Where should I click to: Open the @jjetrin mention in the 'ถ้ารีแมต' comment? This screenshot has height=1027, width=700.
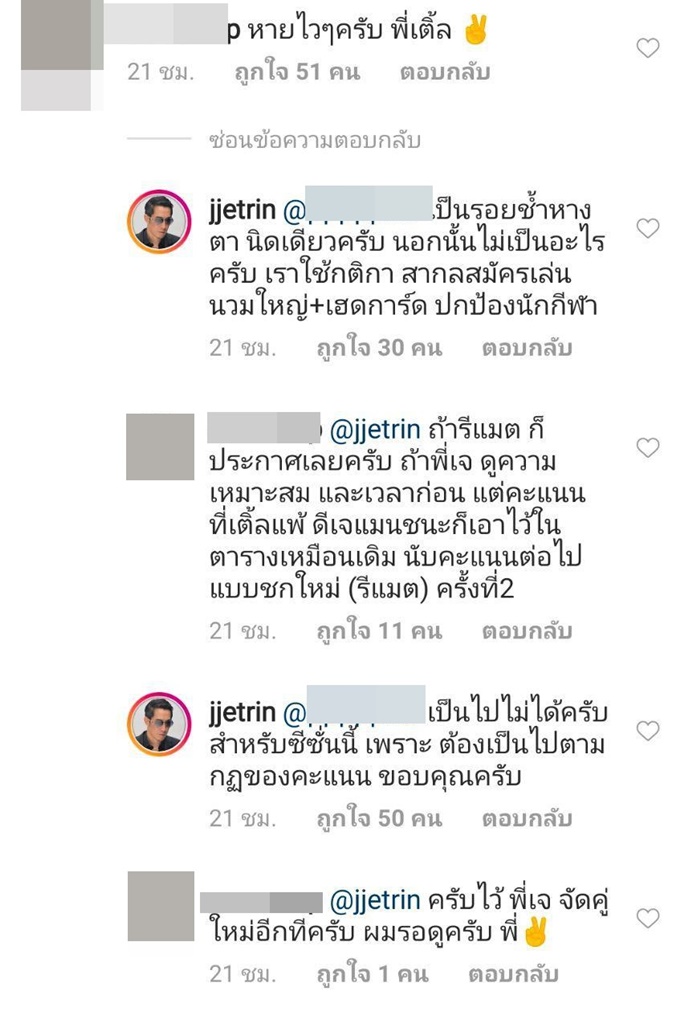click(372, 430)
